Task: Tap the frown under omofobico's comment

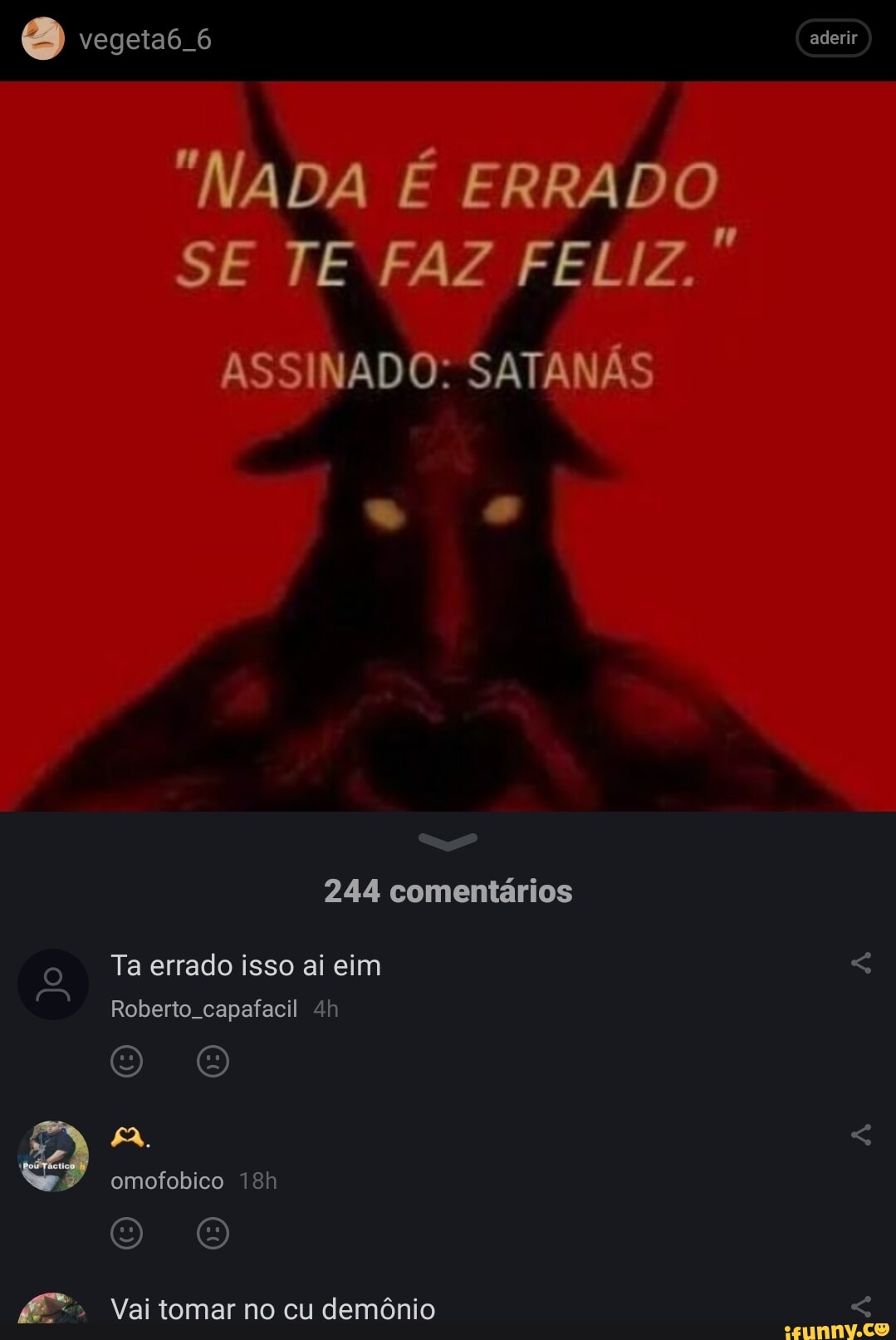Action: coord(213,1233)
